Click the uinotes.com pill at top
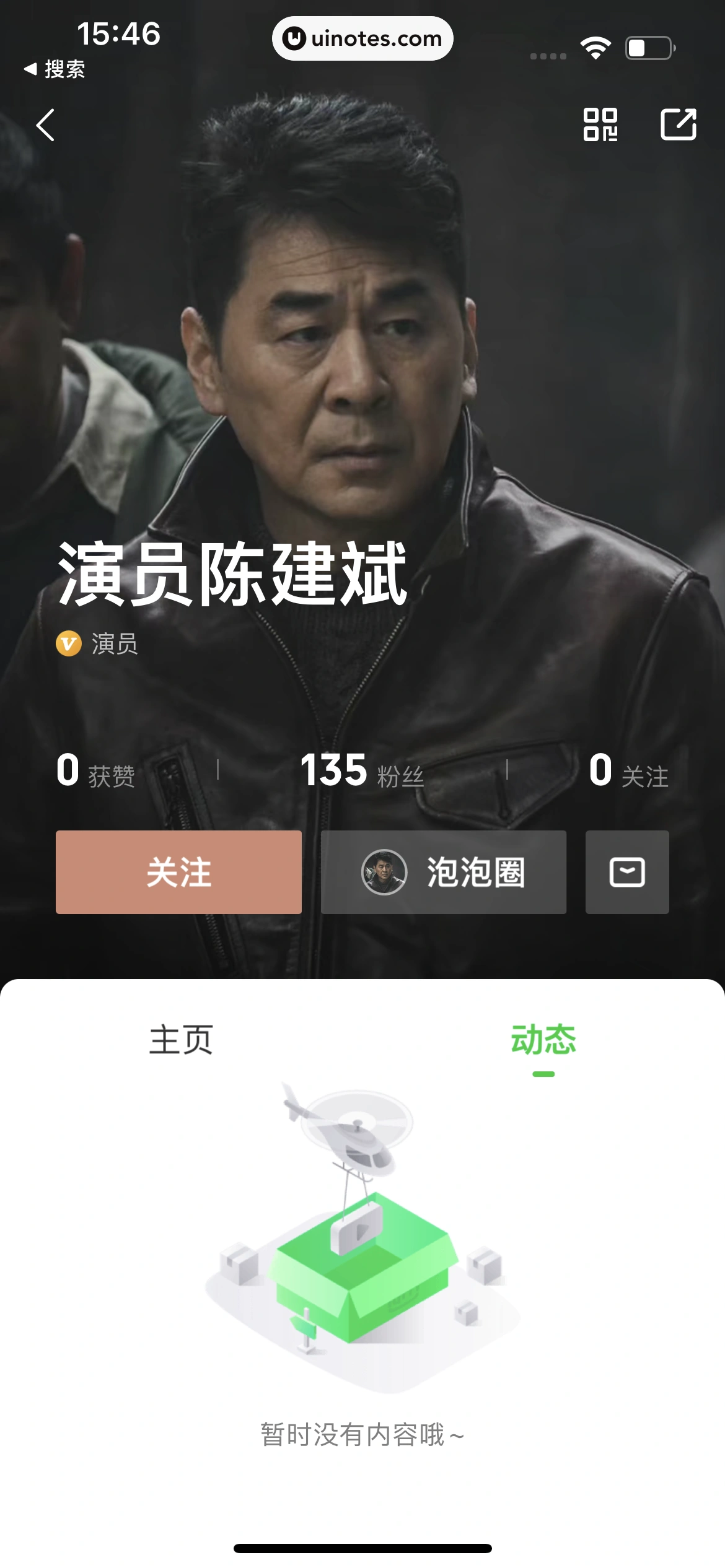Viewport: 725px width, 1568px height. click(362, 38)
